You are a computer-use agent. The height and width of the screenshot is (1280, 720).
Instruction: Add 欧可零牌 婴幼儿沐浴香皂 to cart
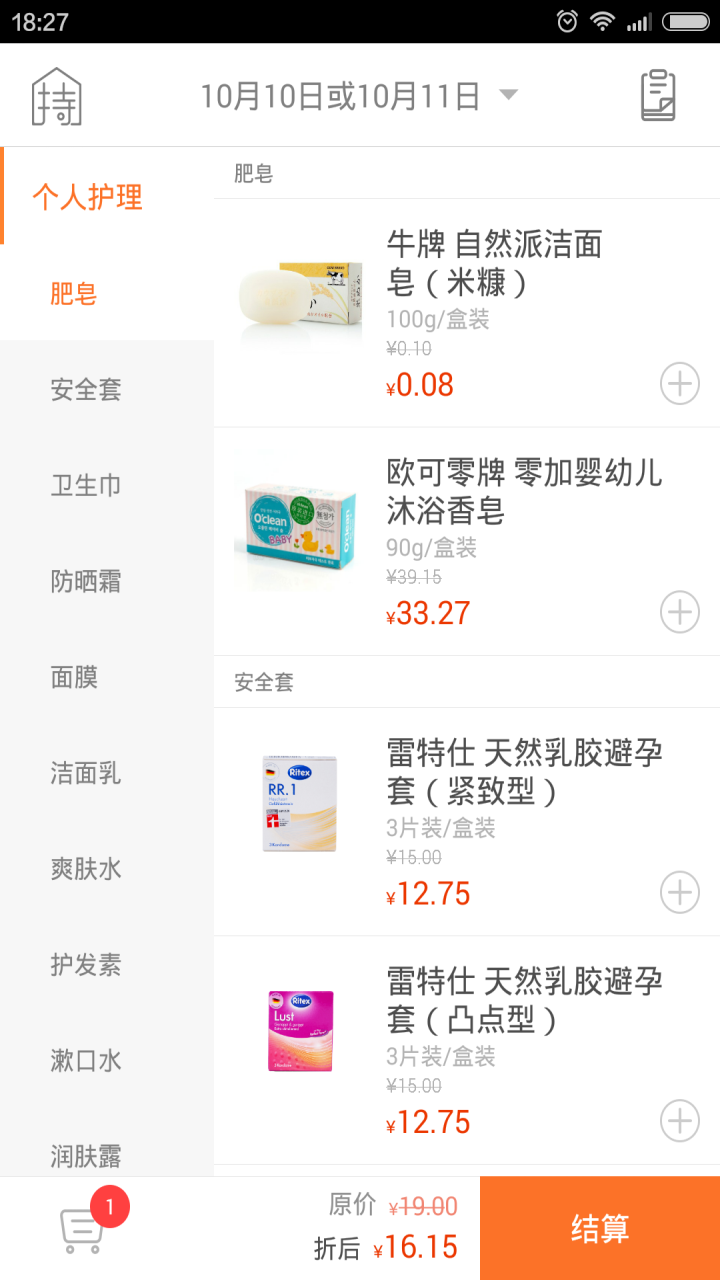(680, 612)
